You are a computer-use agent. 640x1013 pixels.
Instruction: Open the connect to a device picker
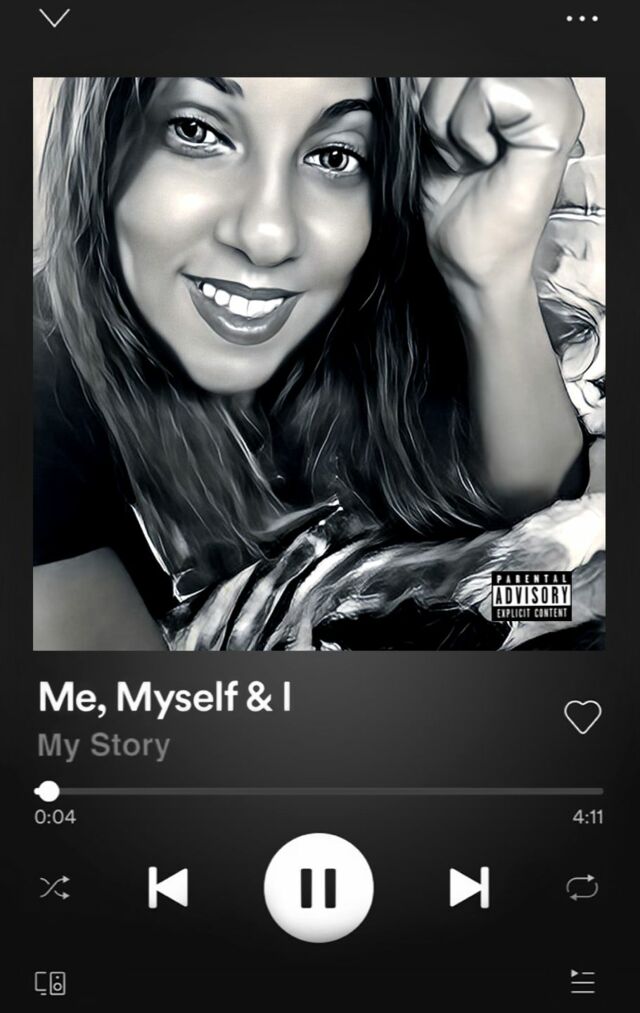tap(51, 982)
